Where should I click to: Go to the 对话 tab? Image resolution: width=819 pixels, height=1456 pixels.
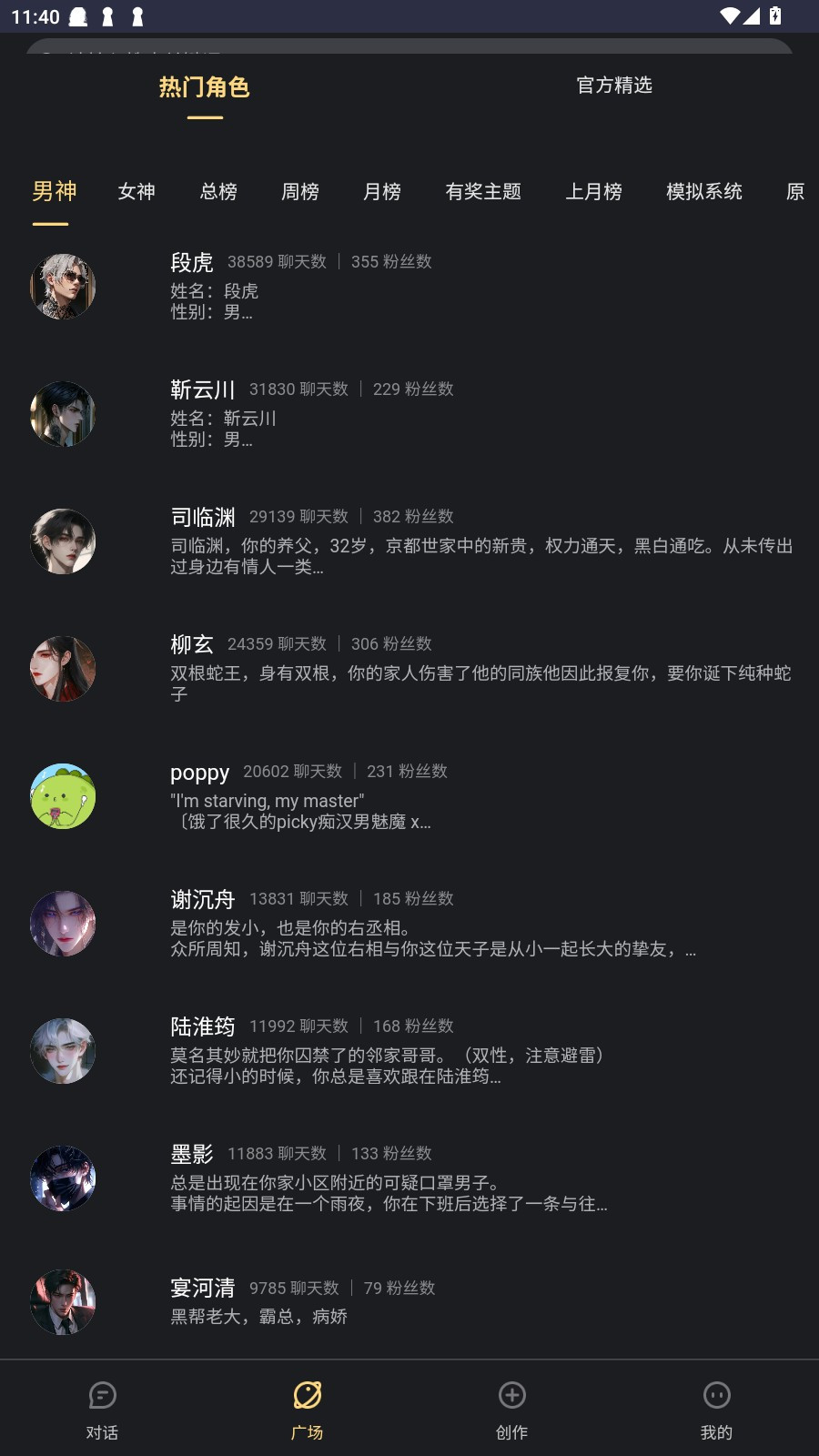102,1409
